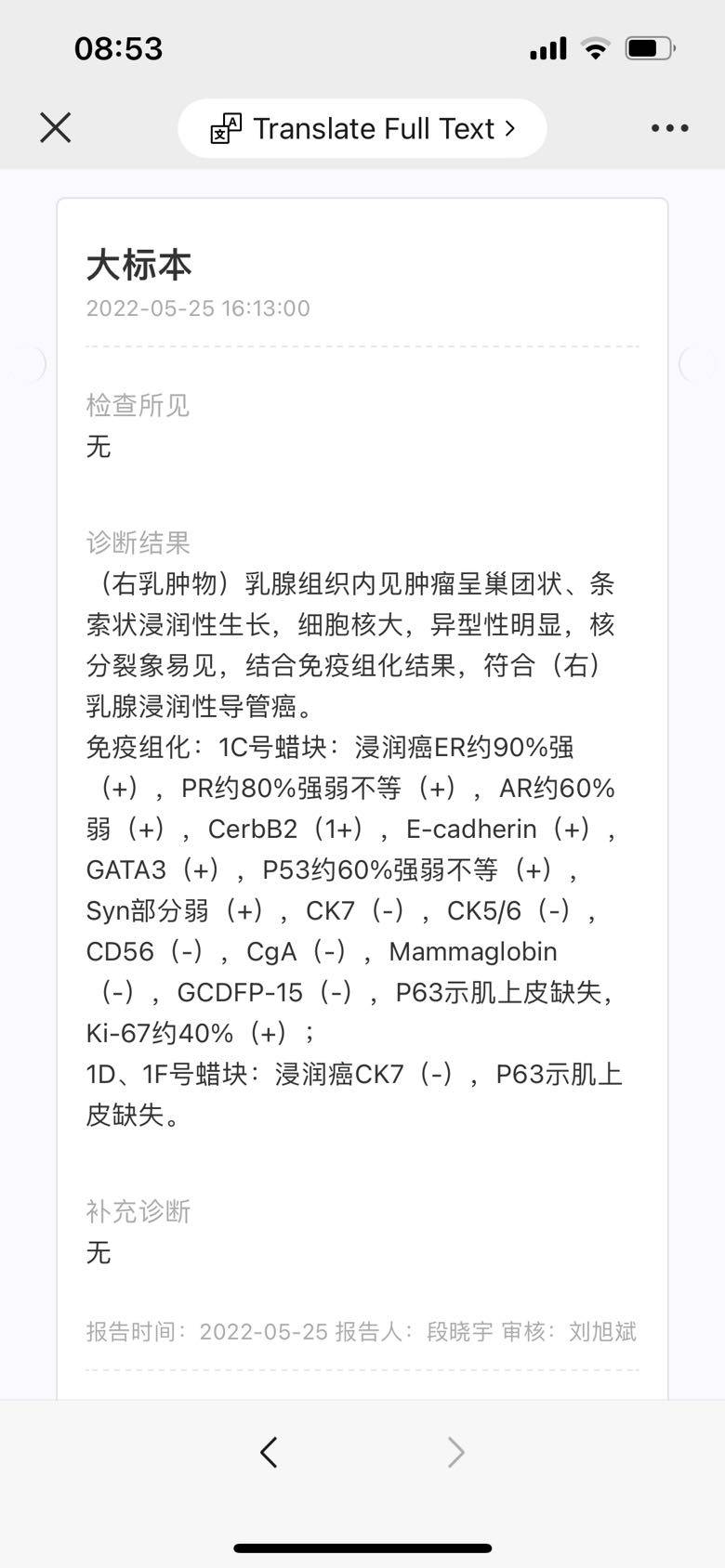Close the in-app browser page
The width and height of the screenshot is (725, 1568).
(56, 128)
